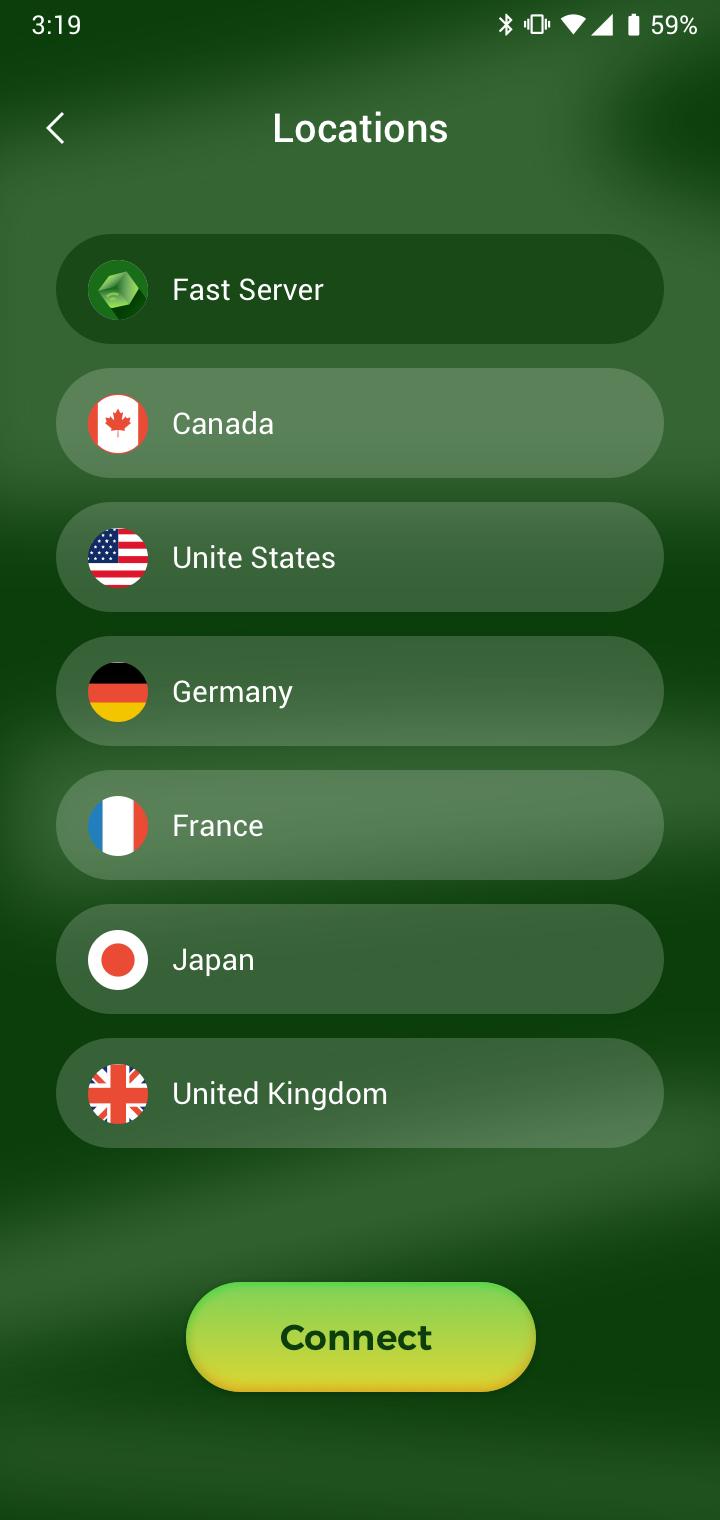Select United Kingdom as the location
Screen dimensions: 720x1520
pos(360,1093)
